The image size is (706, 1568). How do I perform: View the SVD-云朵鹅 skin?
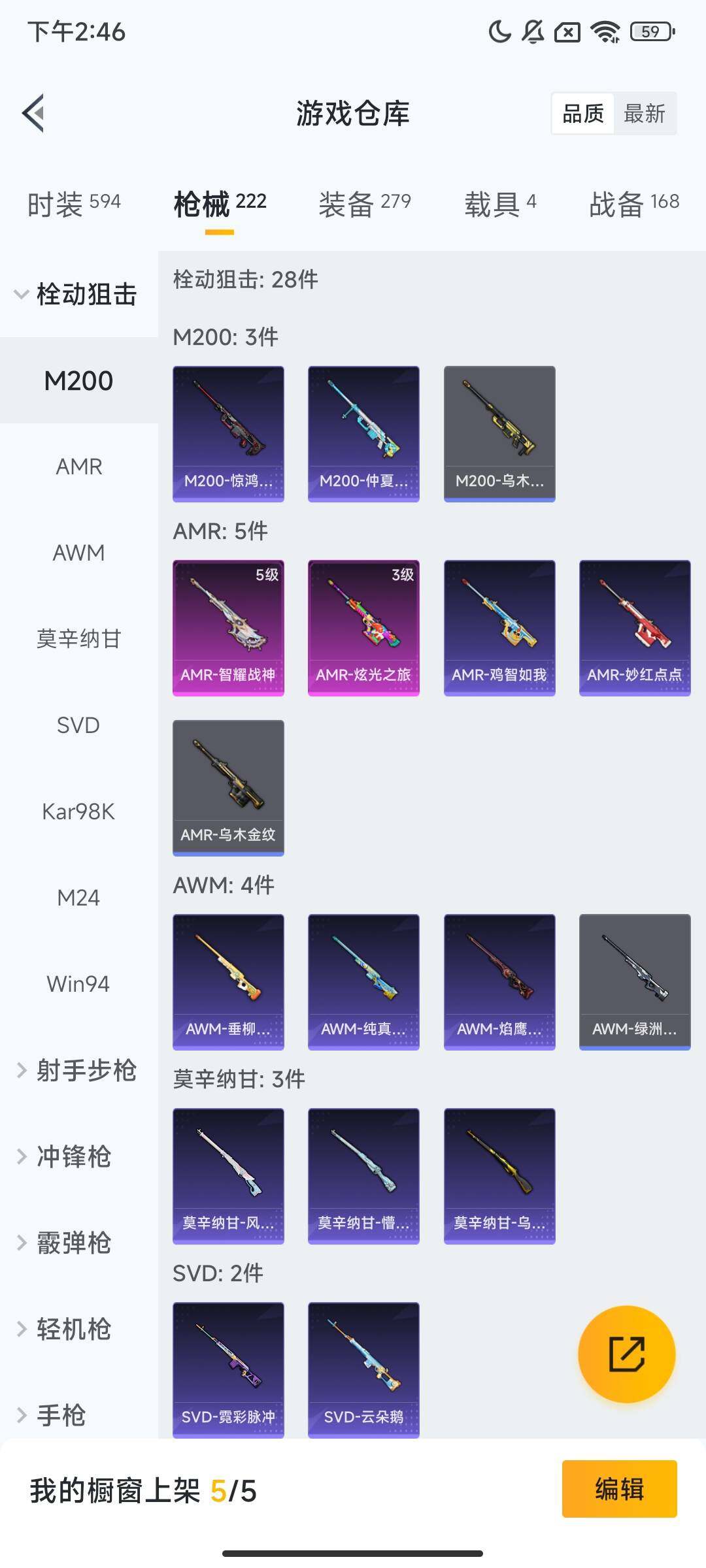pos(363,1369)
